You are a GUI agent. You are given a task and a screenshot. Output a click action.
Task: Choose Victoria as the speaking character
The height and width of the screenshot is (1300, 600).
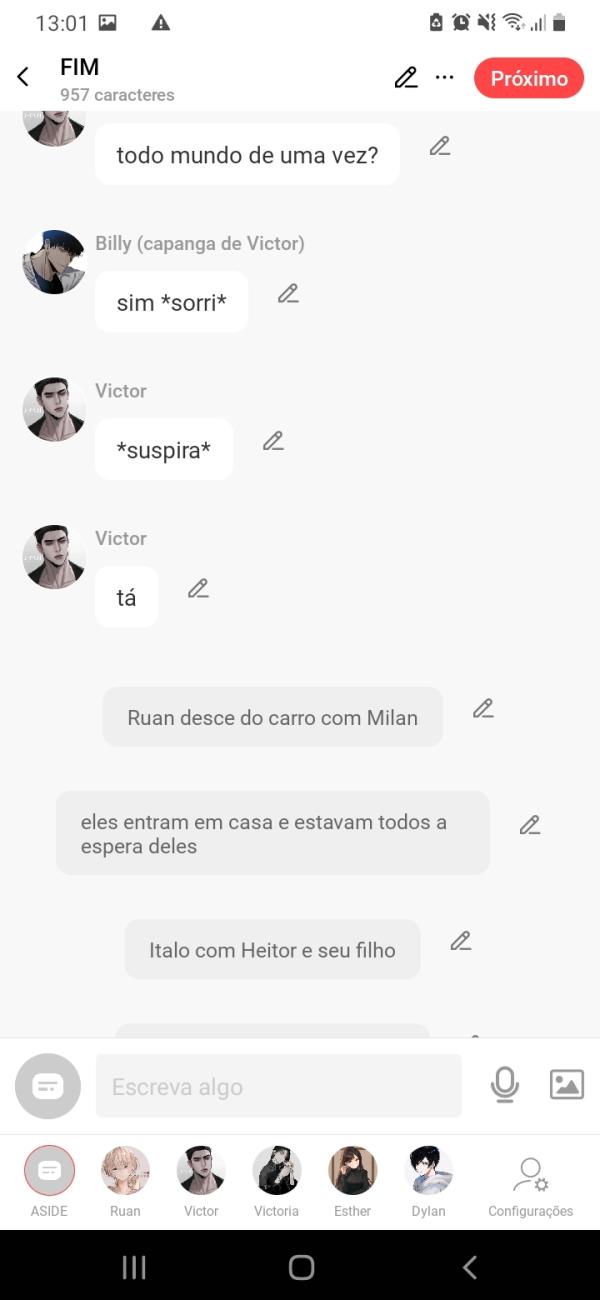point(277,1171)
